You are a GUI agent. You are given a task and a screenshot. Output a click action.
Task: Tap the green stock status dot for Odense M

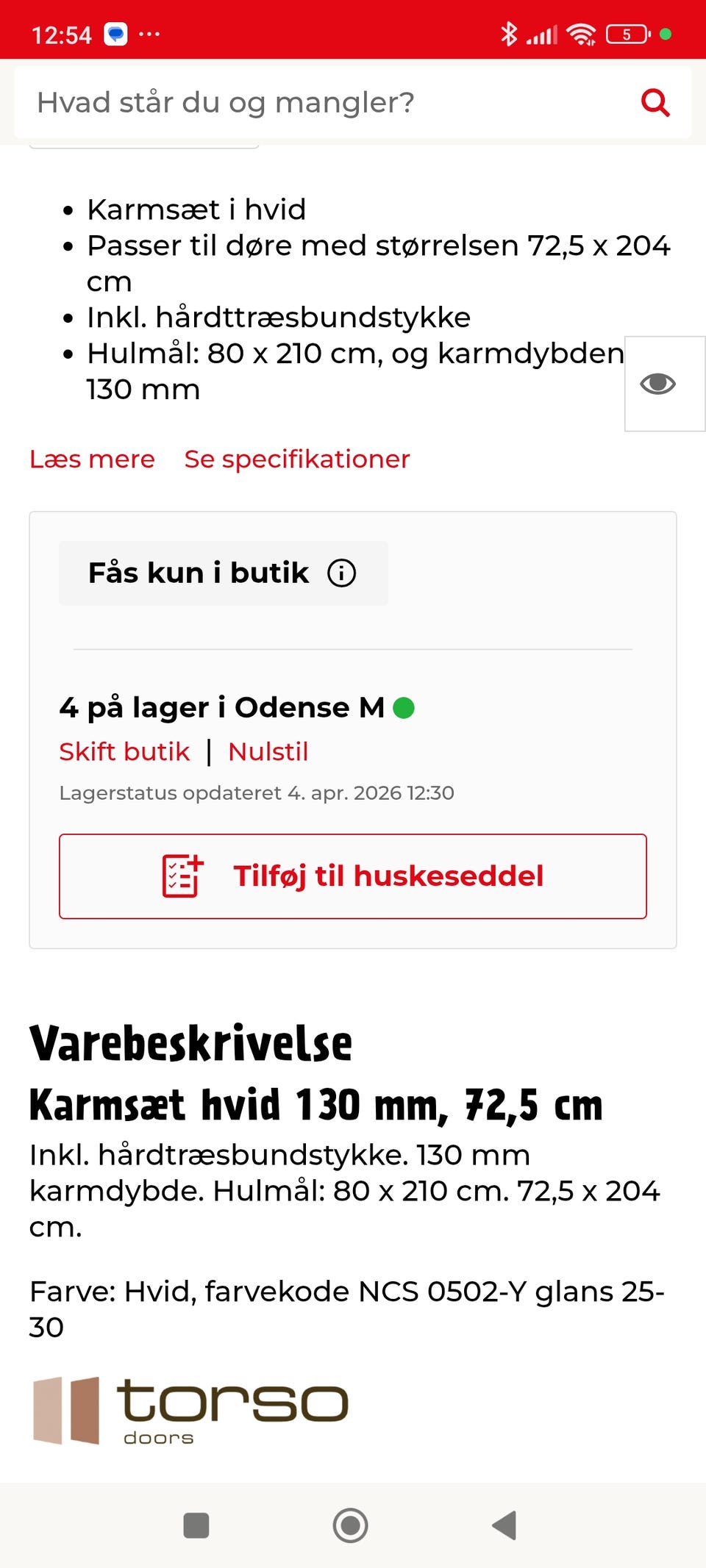point(403,708)
